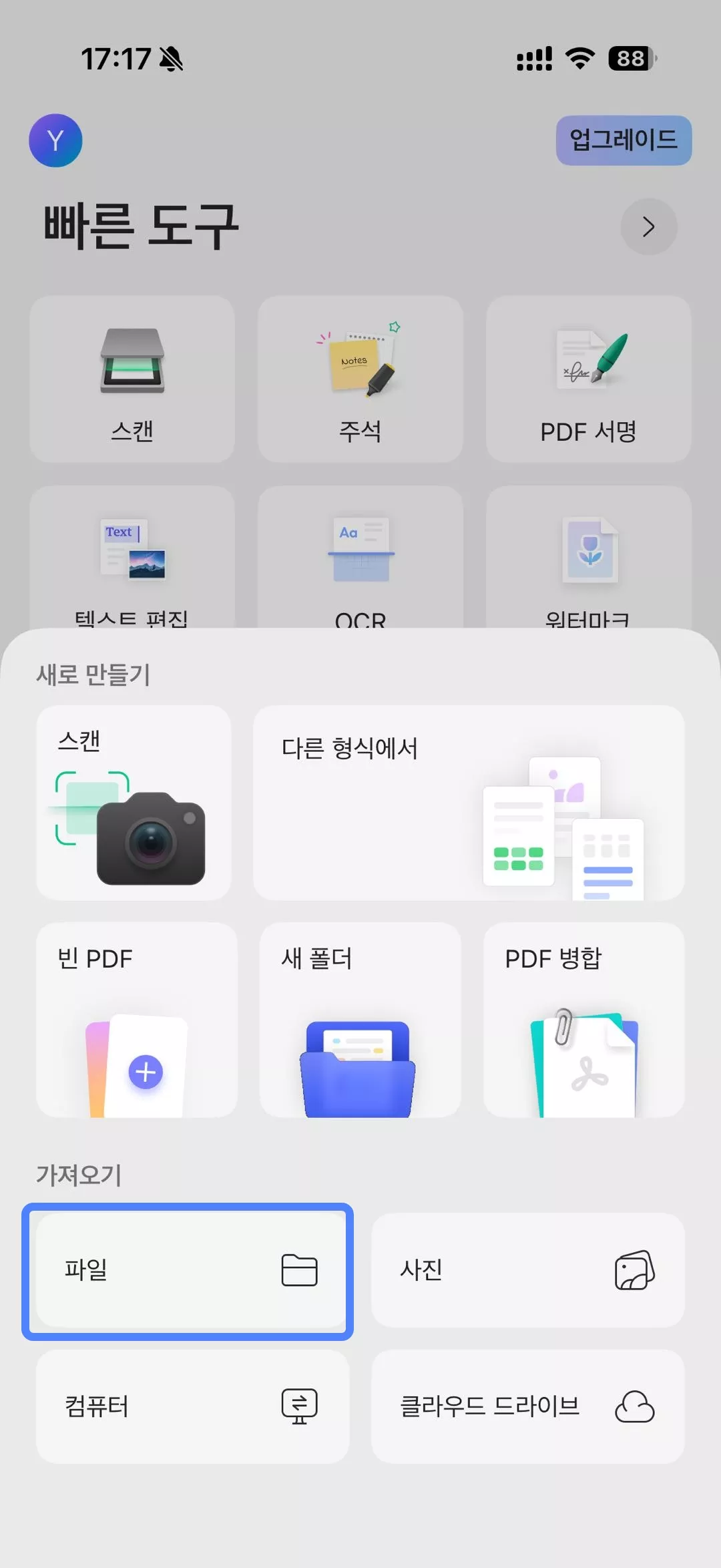Open the Y profile avatar
Screen dimensions: 721x1568
click(55, 140)
